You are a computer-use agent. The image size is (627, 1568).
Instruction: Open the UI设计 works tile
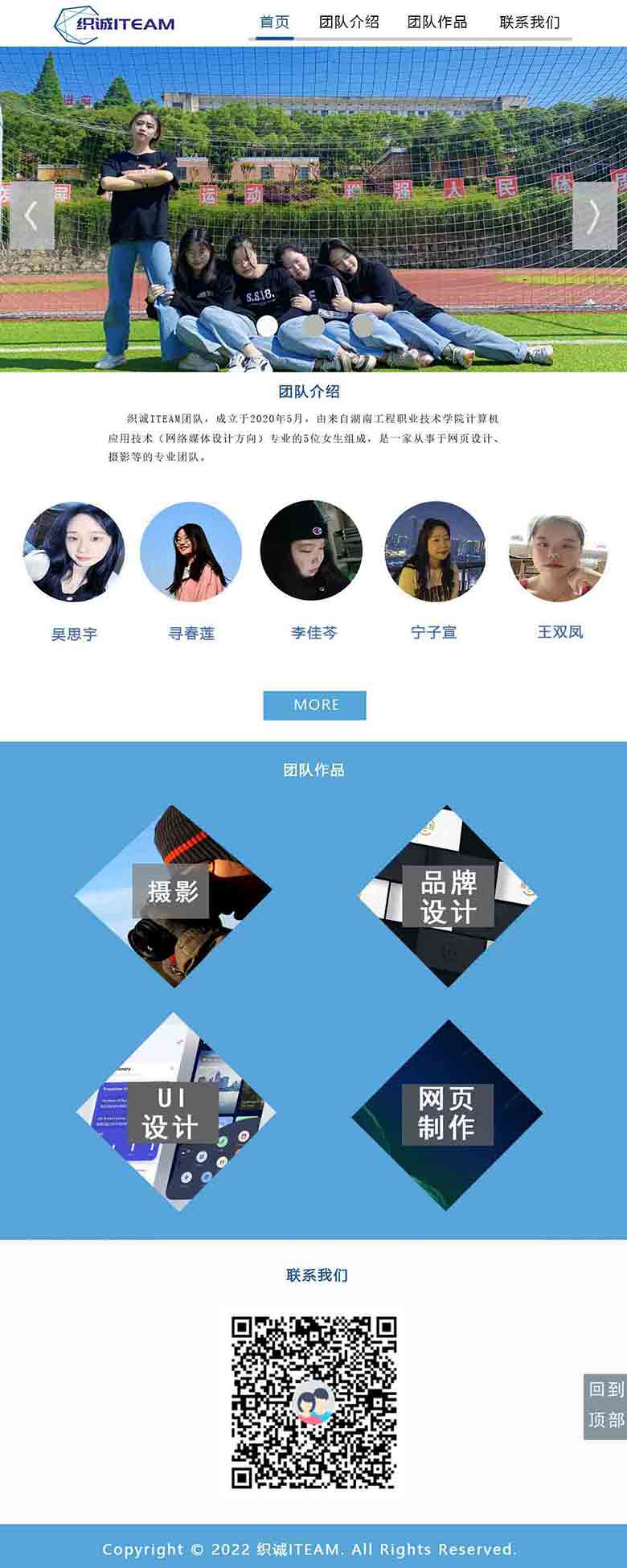(x=173, y=1113)
